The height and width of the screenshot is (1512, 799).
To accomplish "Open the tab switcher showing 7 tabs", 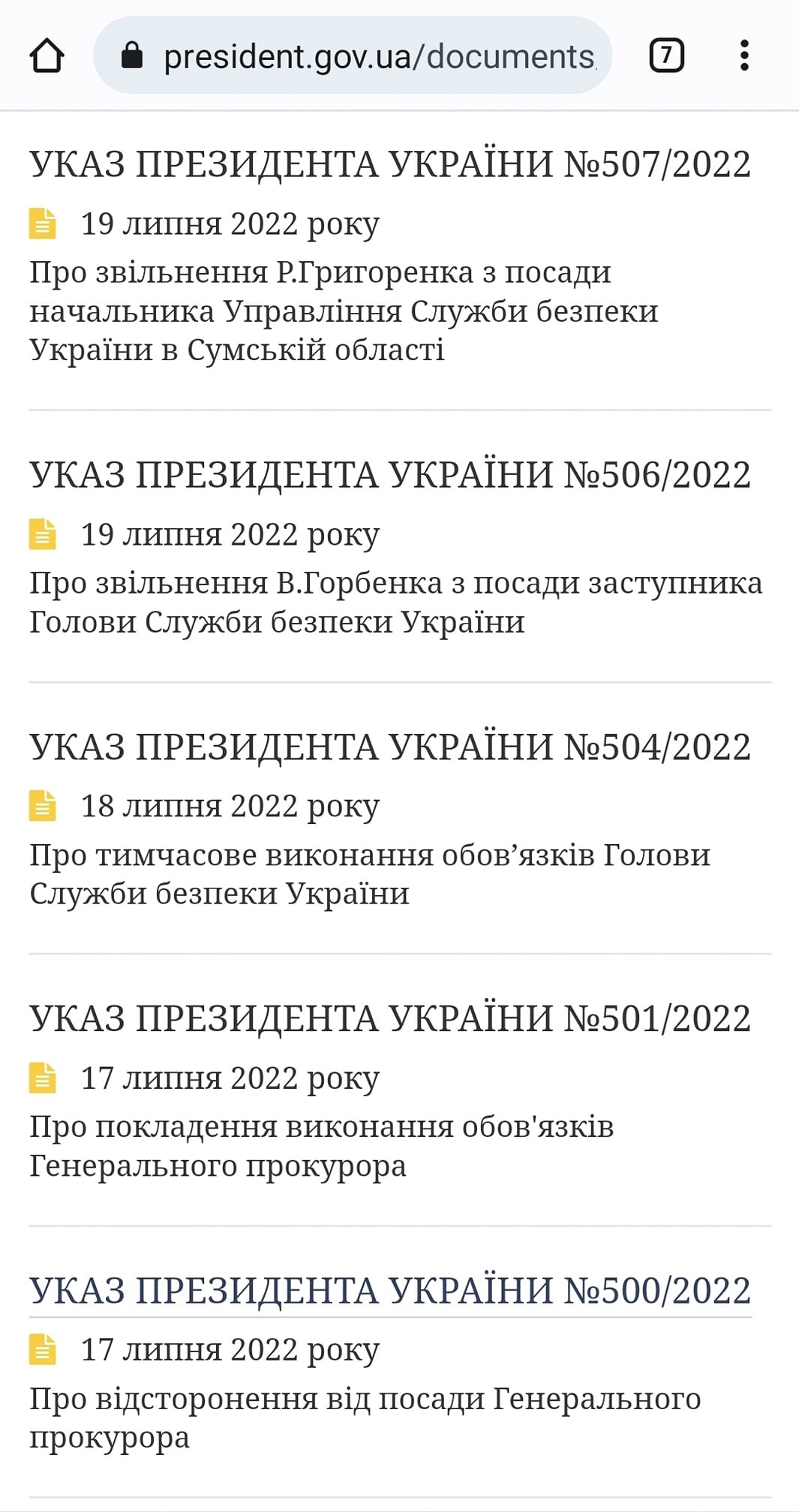I will [x=666, y=56].
